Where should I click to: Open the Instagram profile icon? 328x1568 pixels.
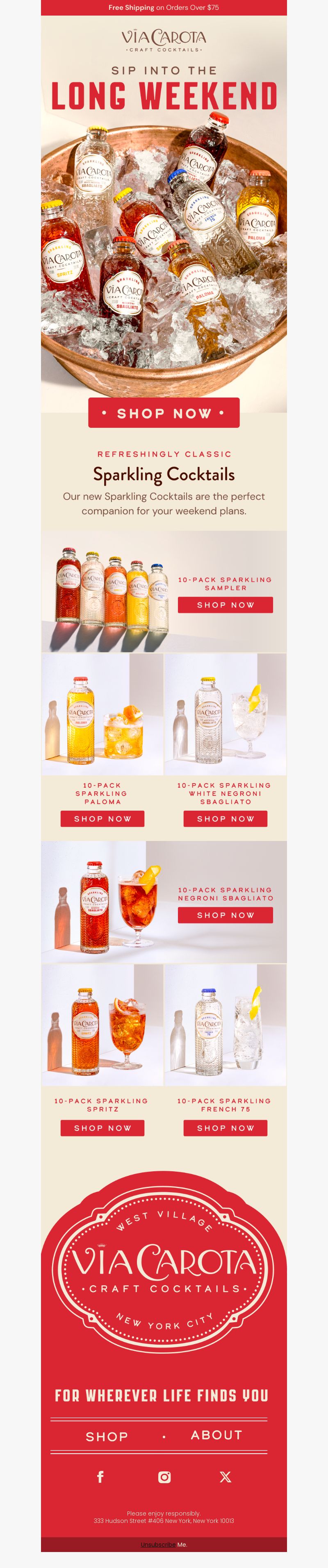164,1477
